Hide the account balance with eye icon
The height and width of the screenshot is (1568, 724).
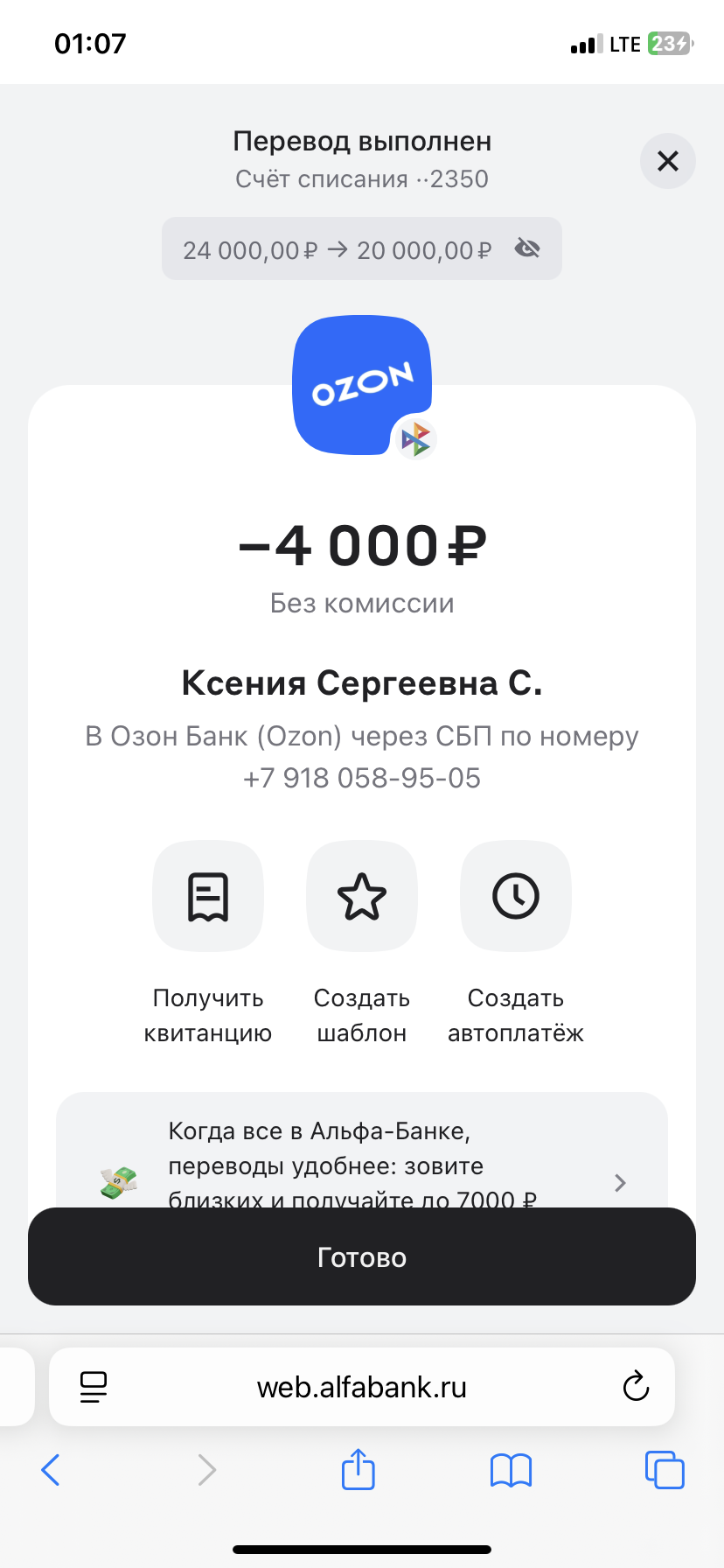(527, 249)
